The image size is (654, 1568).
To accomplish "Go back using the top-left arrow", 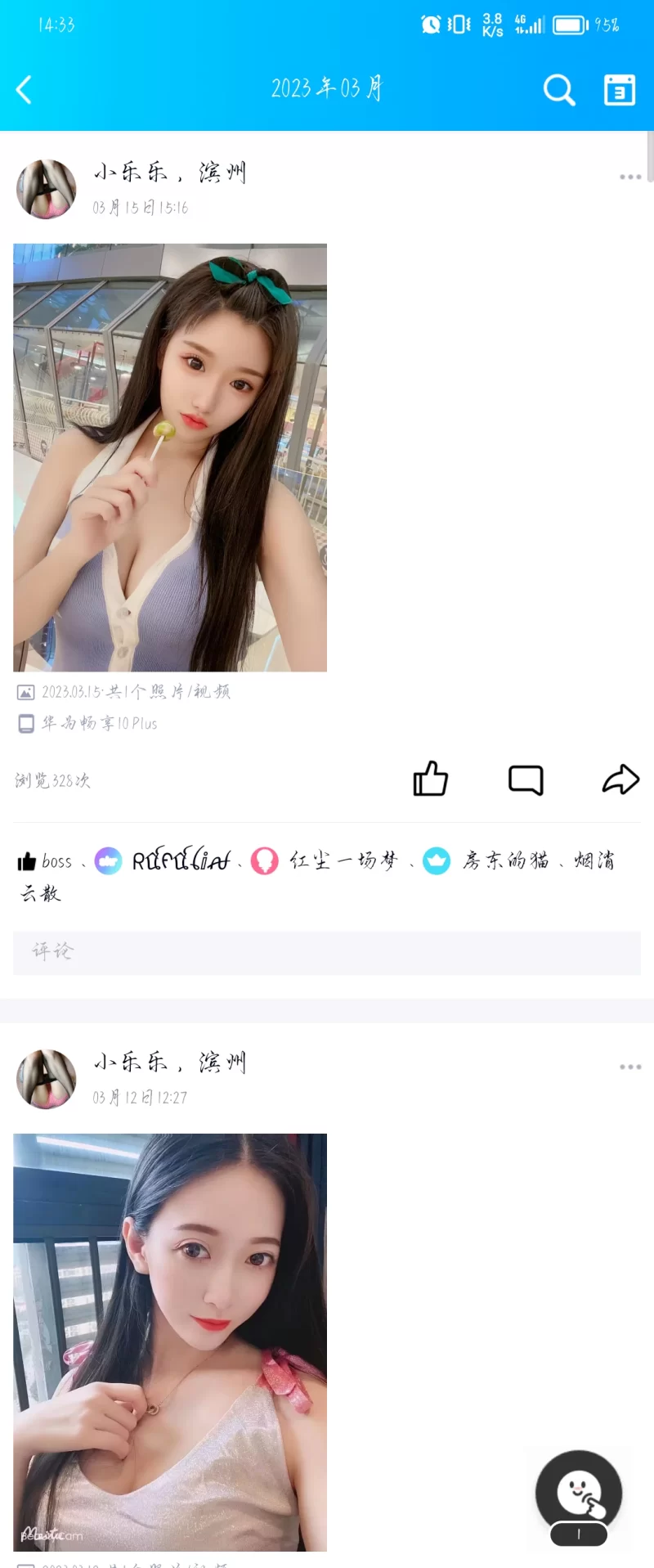I will point(25,89).
